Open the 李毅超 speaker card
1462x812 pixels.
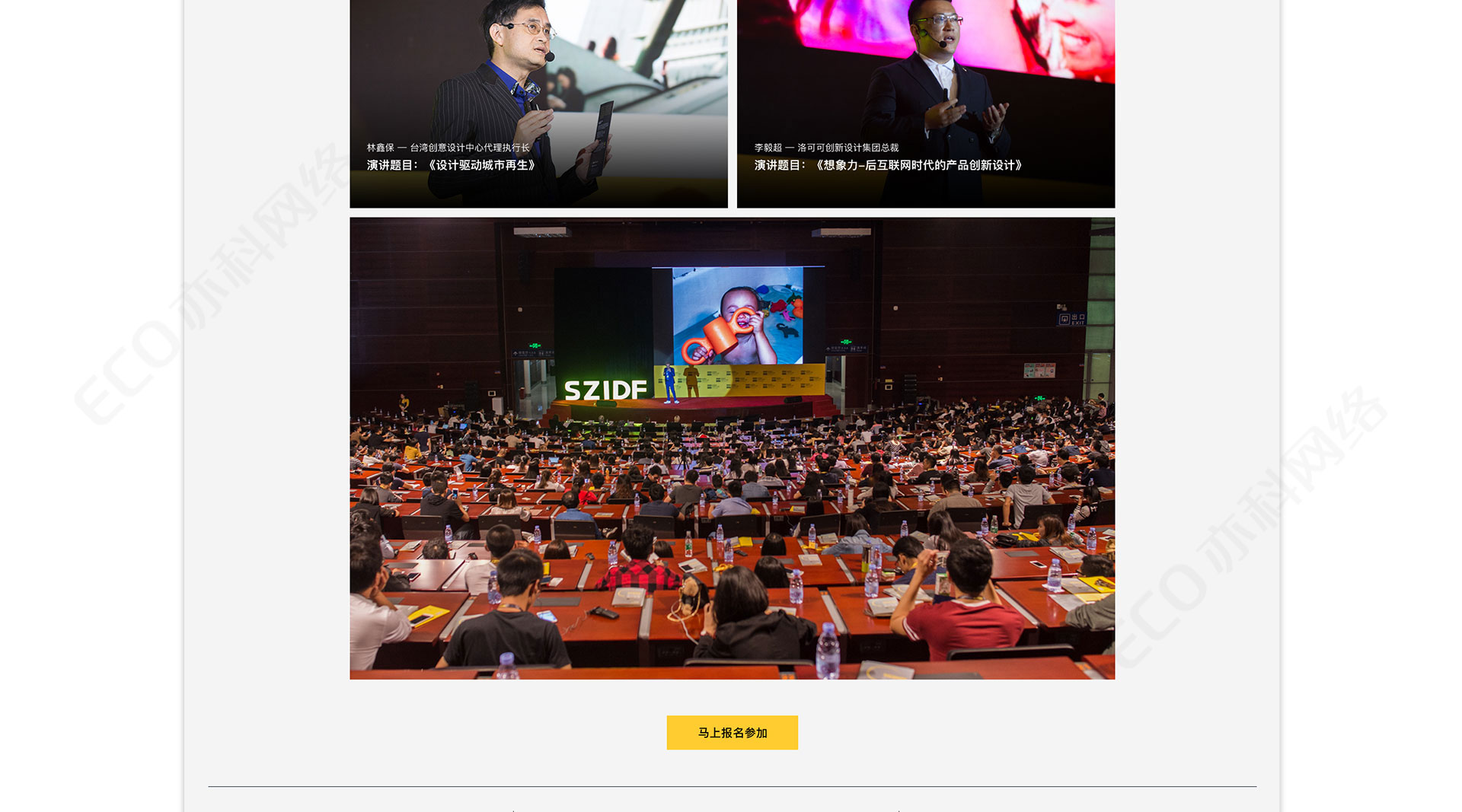click(x=925, y=103)
